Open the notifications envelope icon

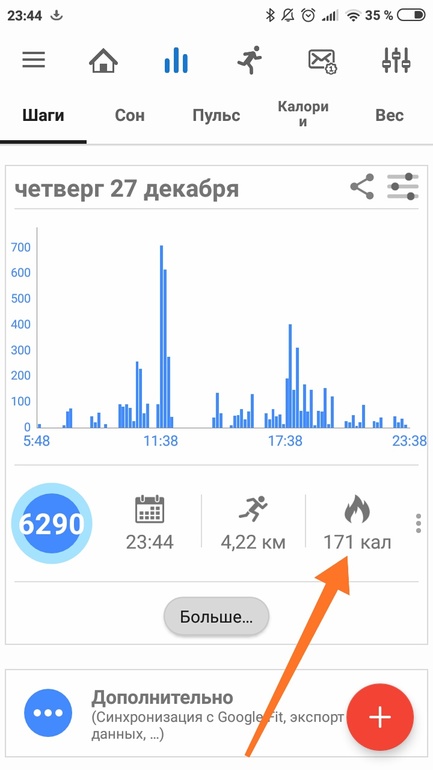(x=323, y=61)
